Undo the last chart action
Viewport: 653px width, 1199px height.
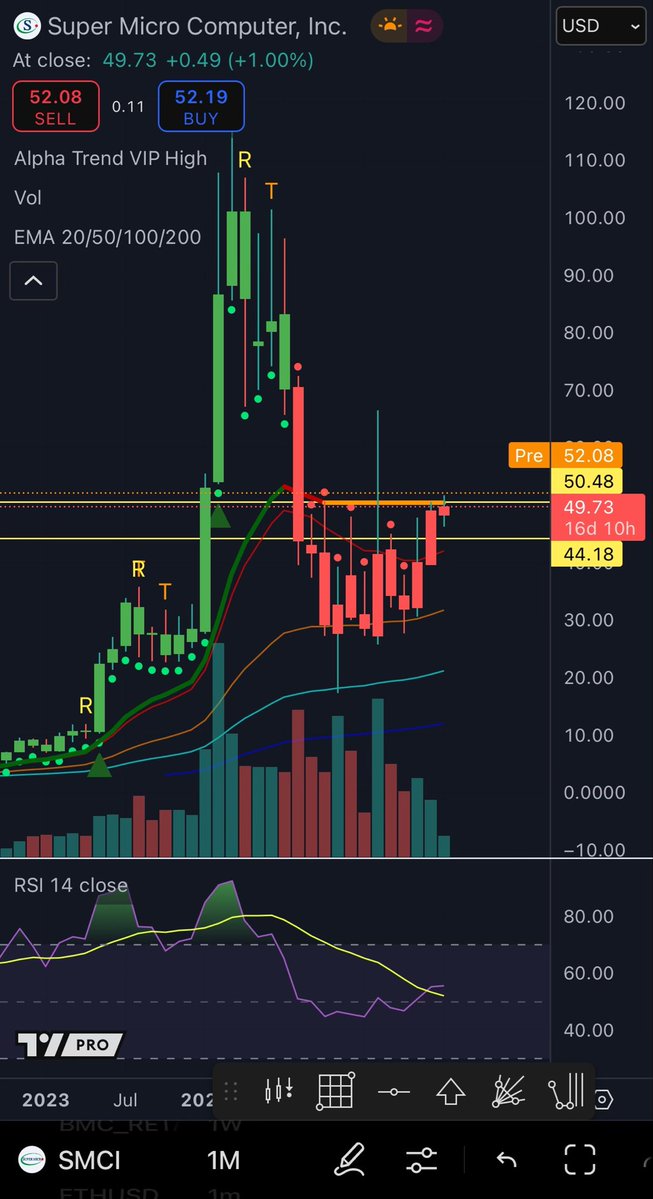pyautogui.click(x=507, y=1160)
